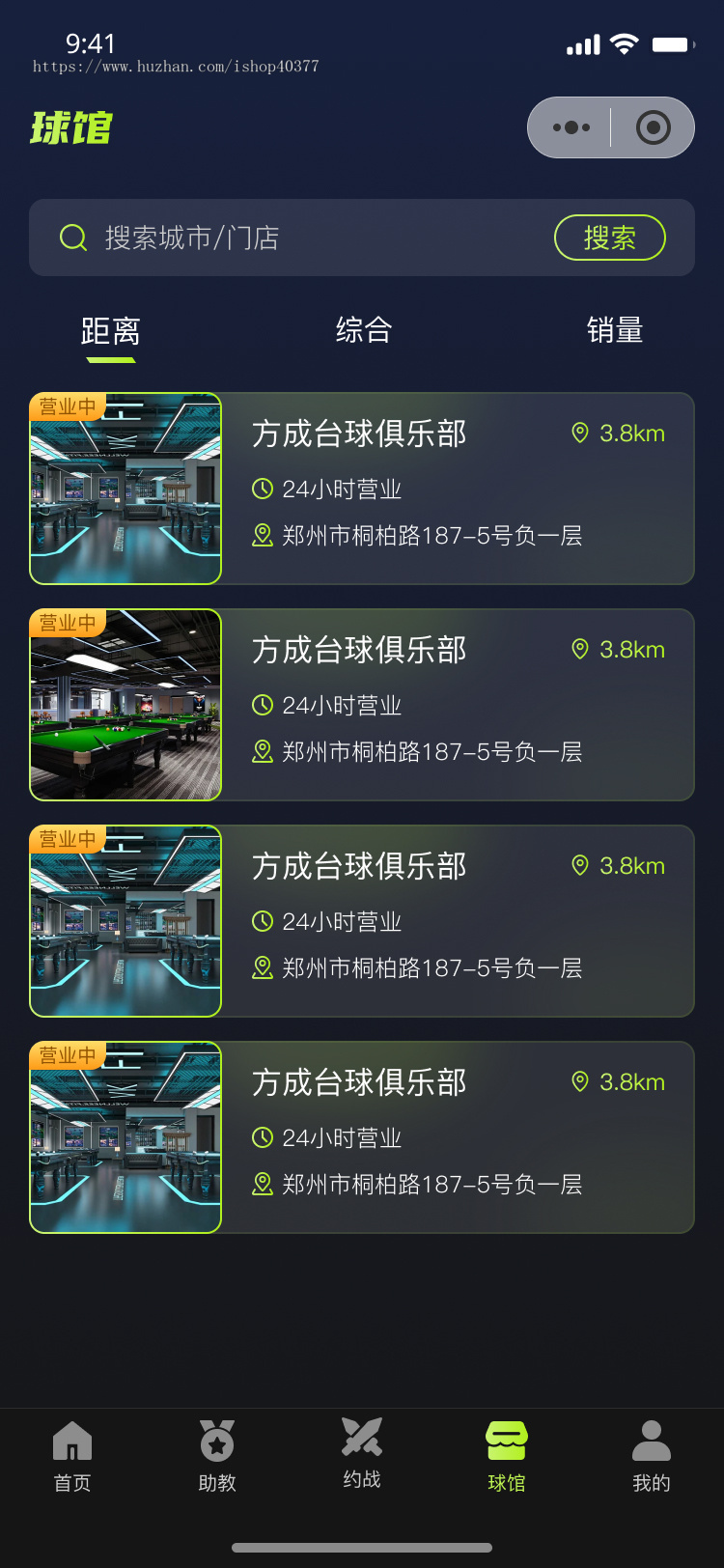Tap the magnifier icon in the search bar
Image resolution: width=724 pixels, height=1568 pixels.
72,238
